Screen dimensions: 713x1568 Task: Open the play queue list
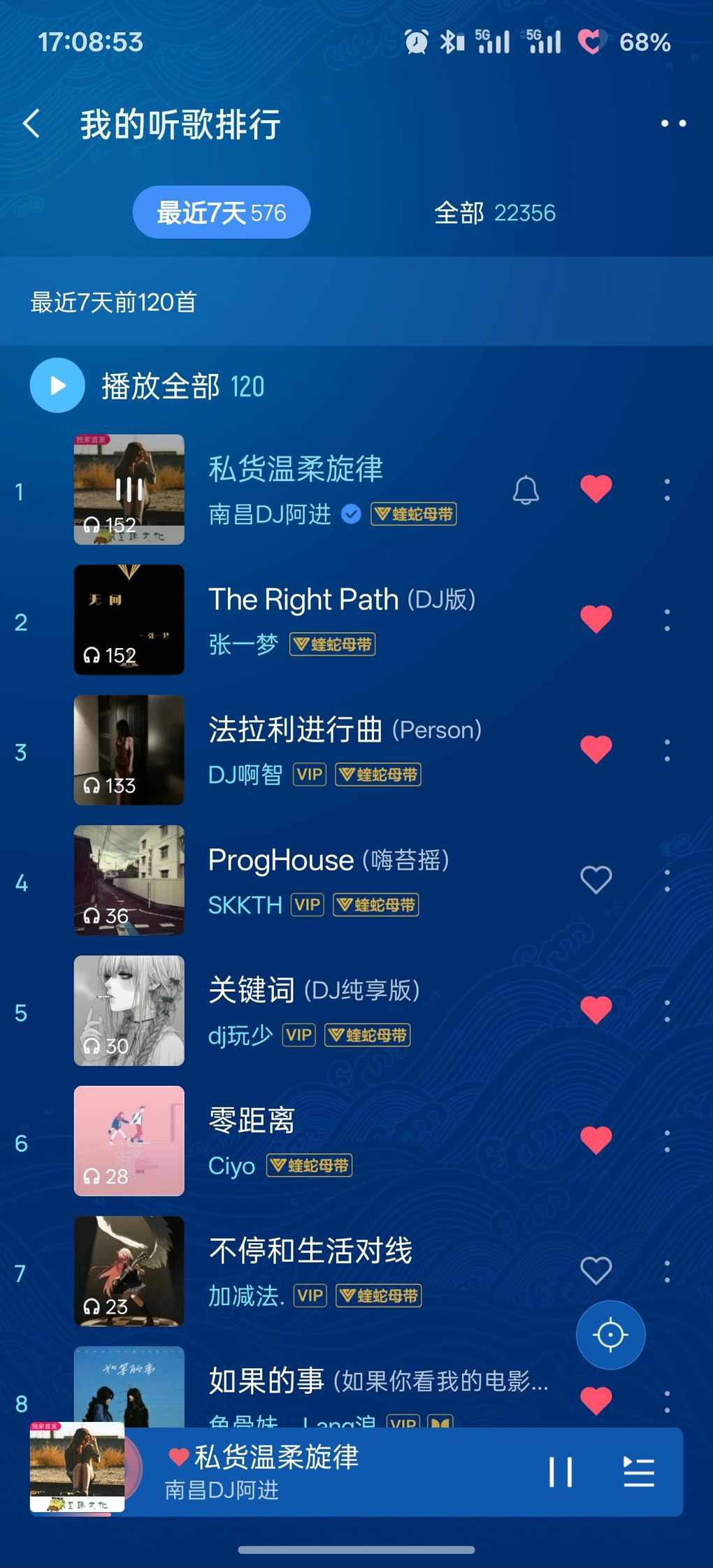tap(638, 1472)
